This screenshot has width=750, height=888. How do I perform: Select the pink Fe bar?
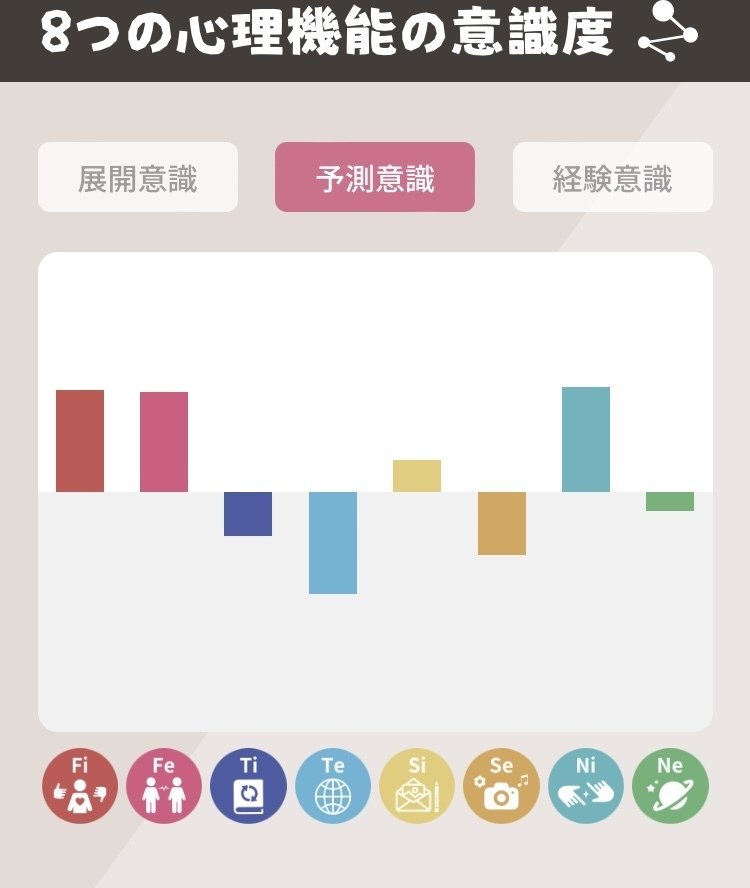(x=164, y=440)
